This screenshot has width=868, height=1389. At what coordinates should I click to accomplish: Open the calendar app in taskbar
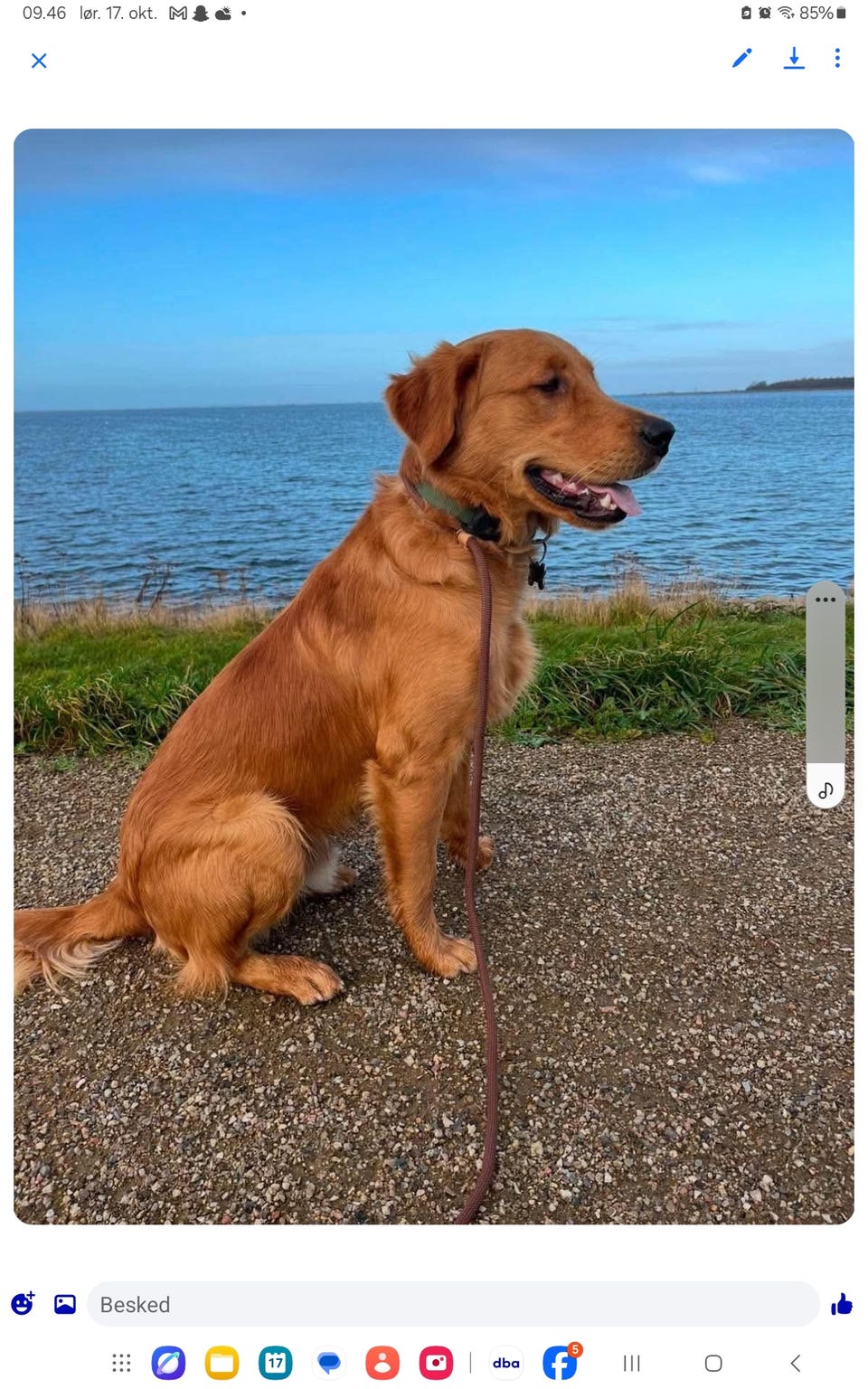coord(276,1363)
